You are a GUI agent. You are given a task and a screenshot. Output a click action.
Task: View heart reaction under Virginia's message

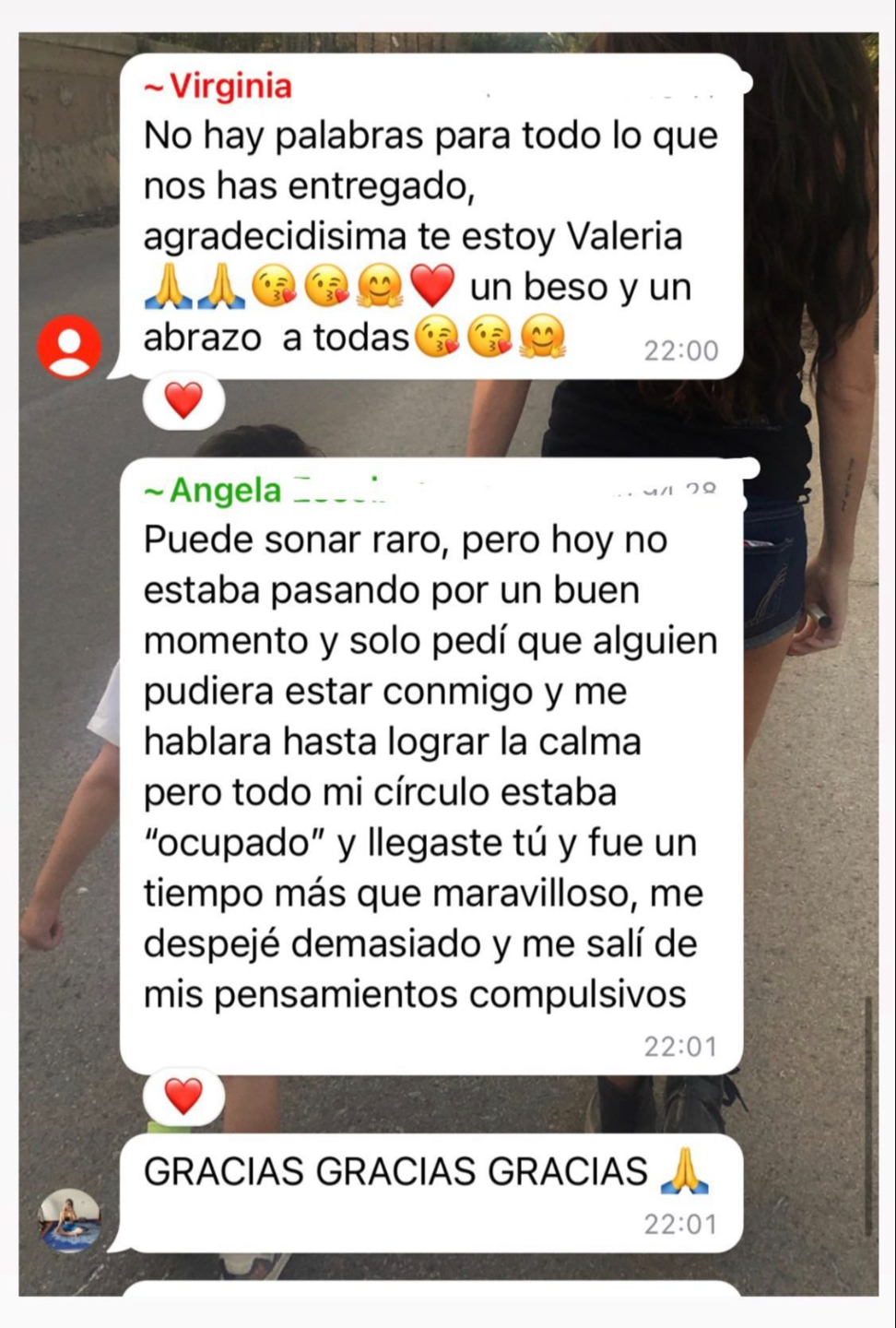[183, 401]
